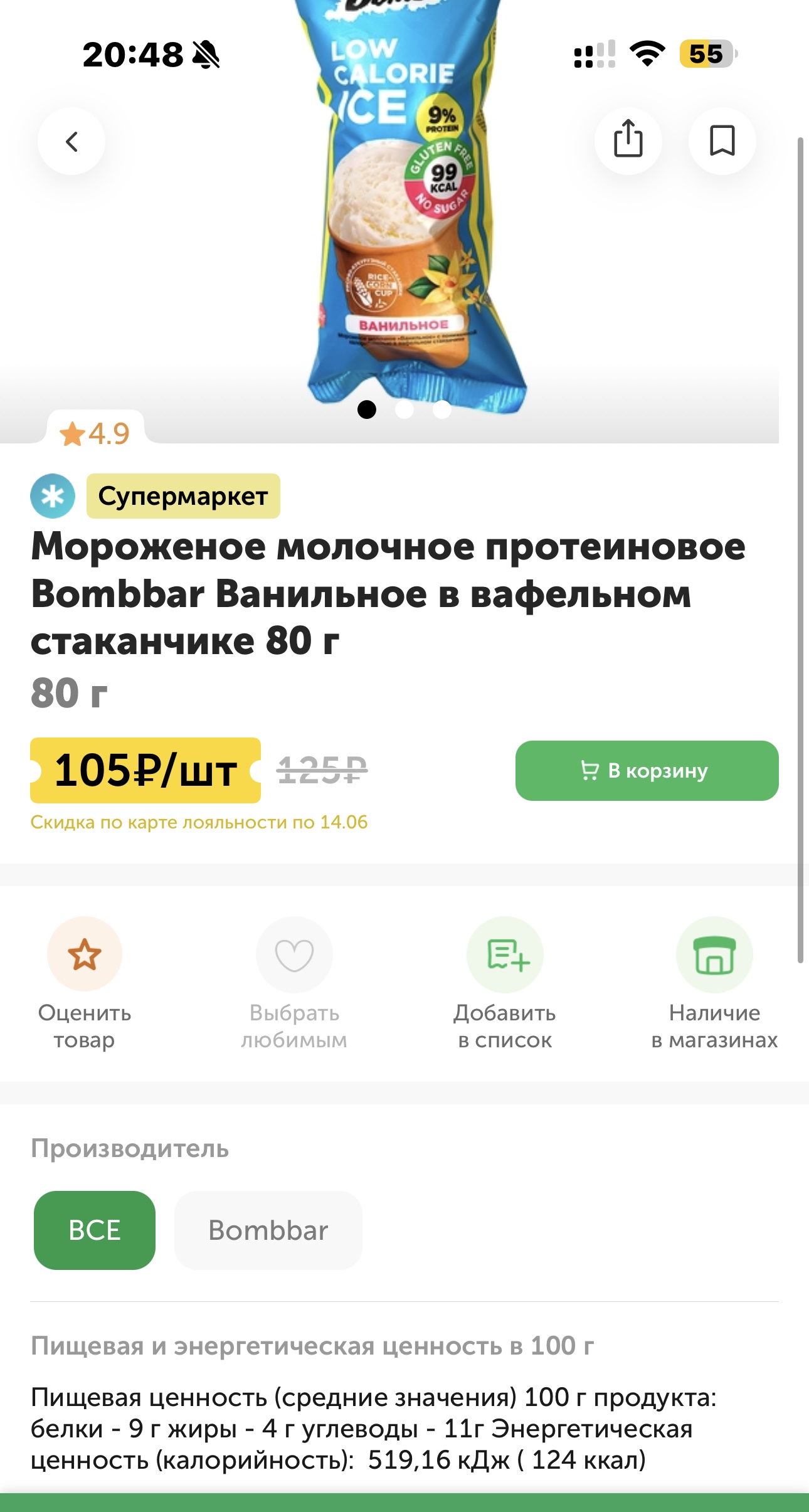
Task: Go back using the arrow button
Action: pos(71,141)
